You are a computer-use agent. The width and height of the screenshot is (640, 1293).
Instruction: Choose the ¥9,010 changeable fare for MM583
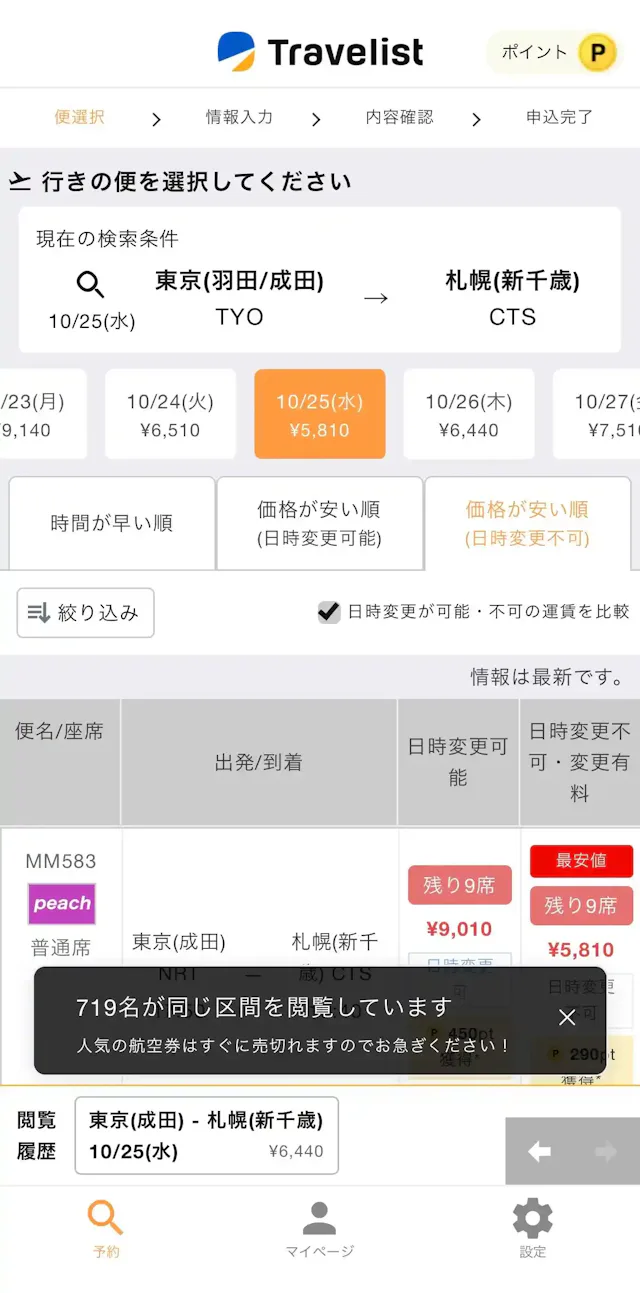(x=459, y=929)
